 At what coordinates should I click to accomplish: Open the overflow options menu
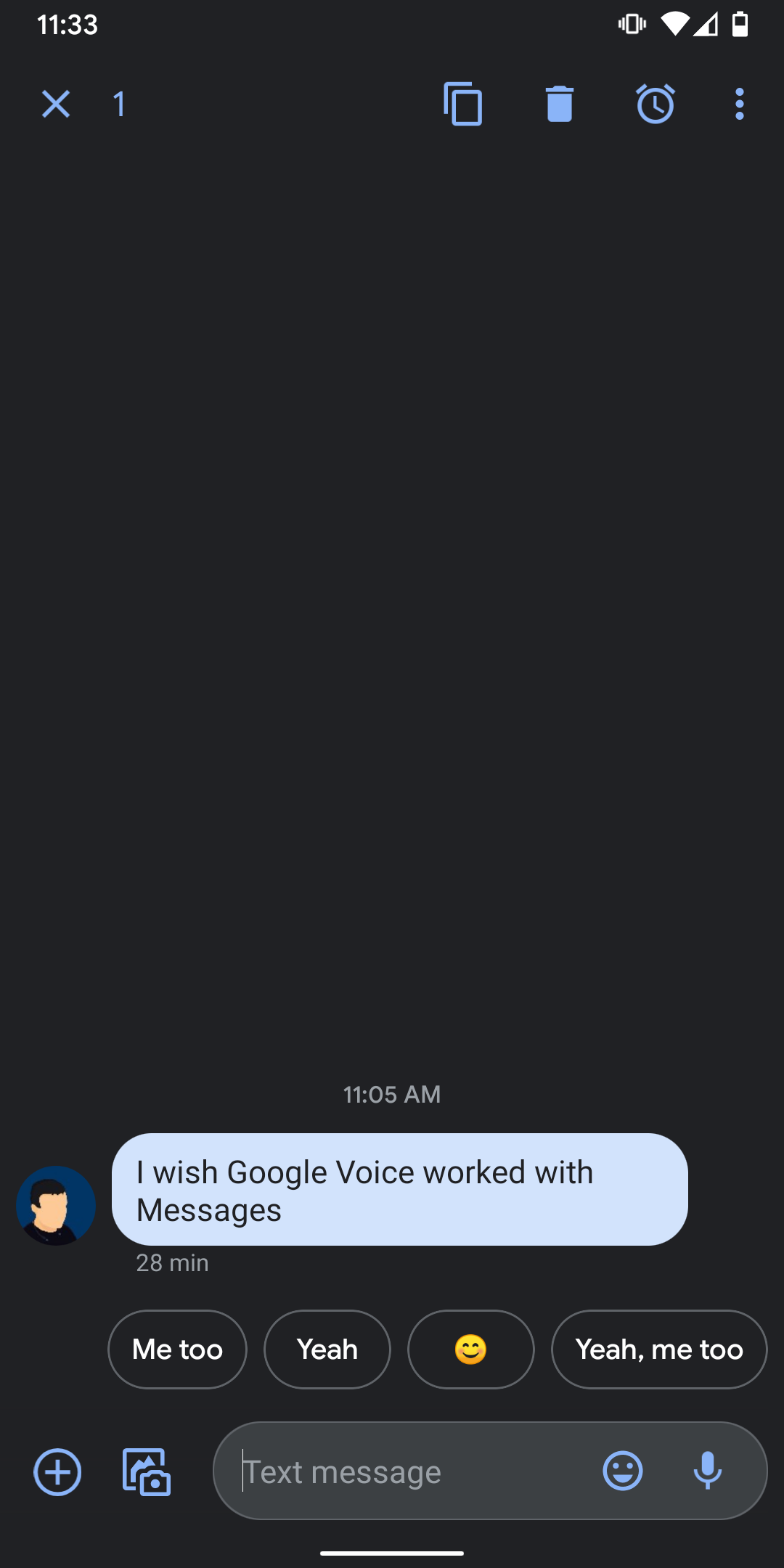click(739, 105)
